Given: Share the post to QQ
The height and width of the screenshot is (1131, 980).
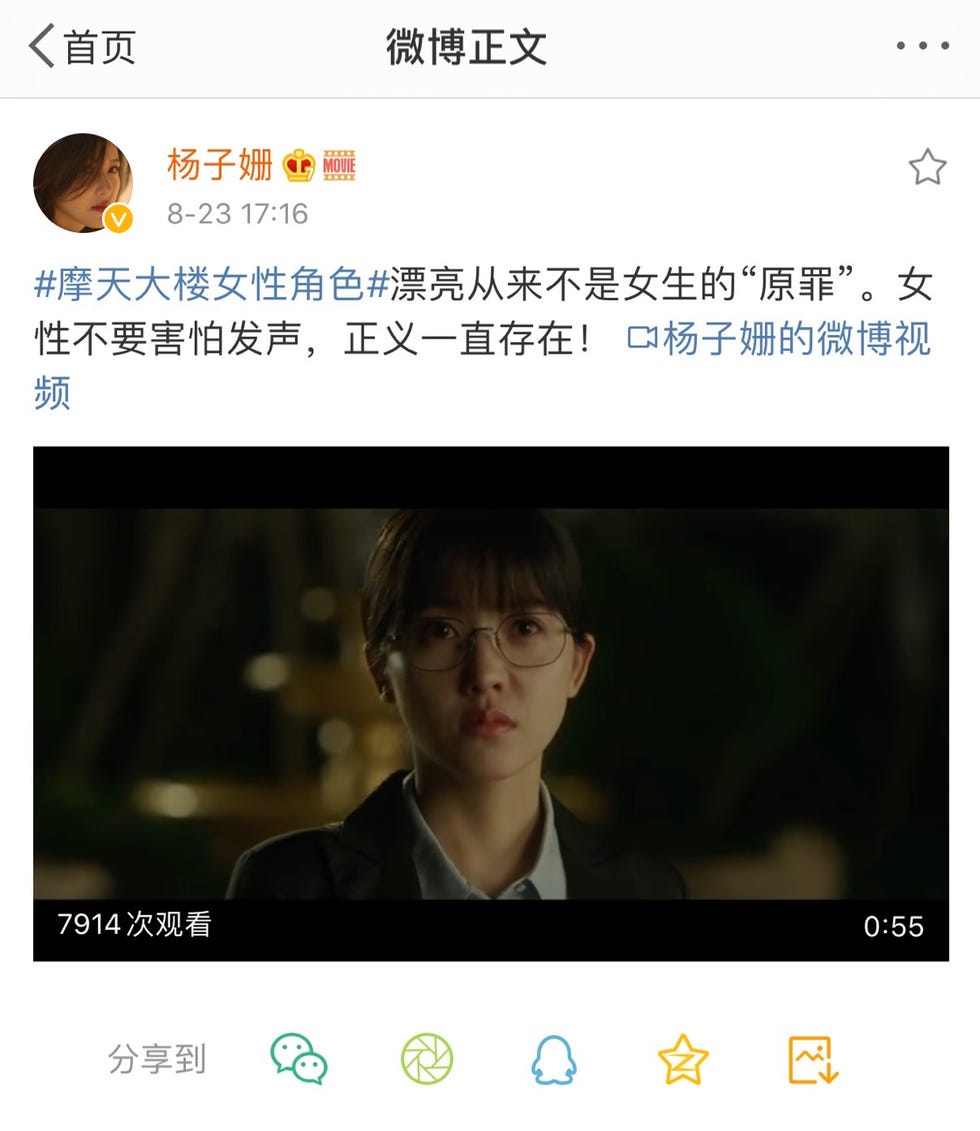Looking at the screenshot, I should (553, 1059).
